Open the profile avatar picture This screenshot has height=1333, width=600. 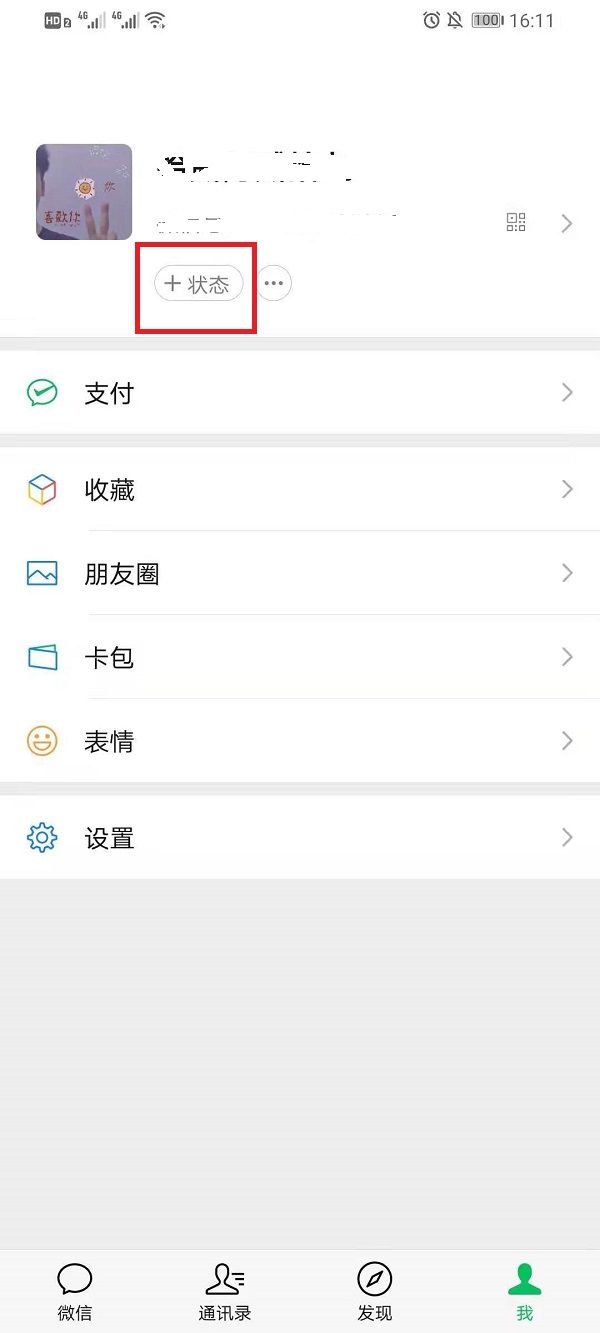tap(84, 192)
